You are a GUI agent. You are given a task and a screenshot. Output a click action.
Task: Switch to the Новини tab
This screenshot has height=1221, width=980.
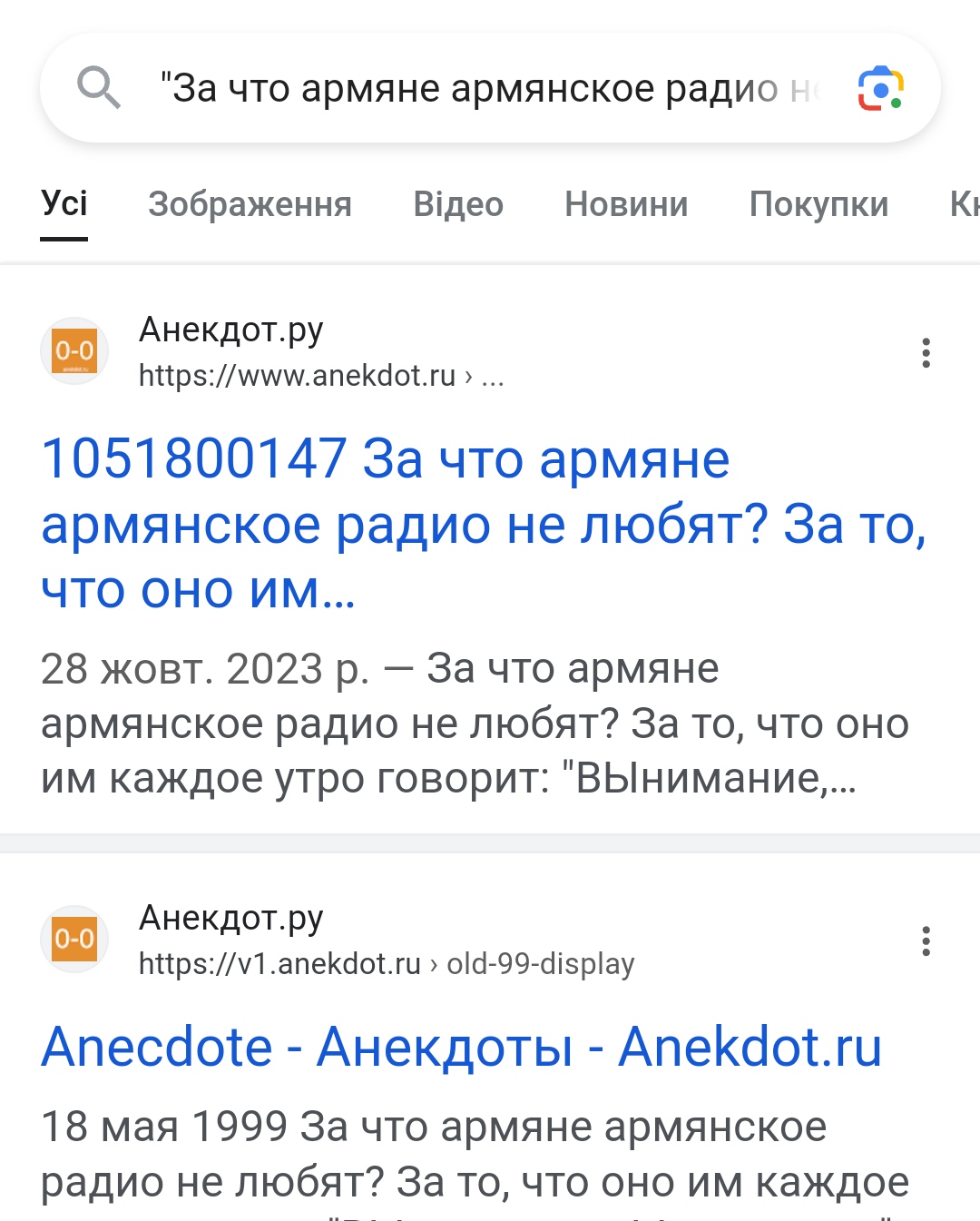[626, 204]
